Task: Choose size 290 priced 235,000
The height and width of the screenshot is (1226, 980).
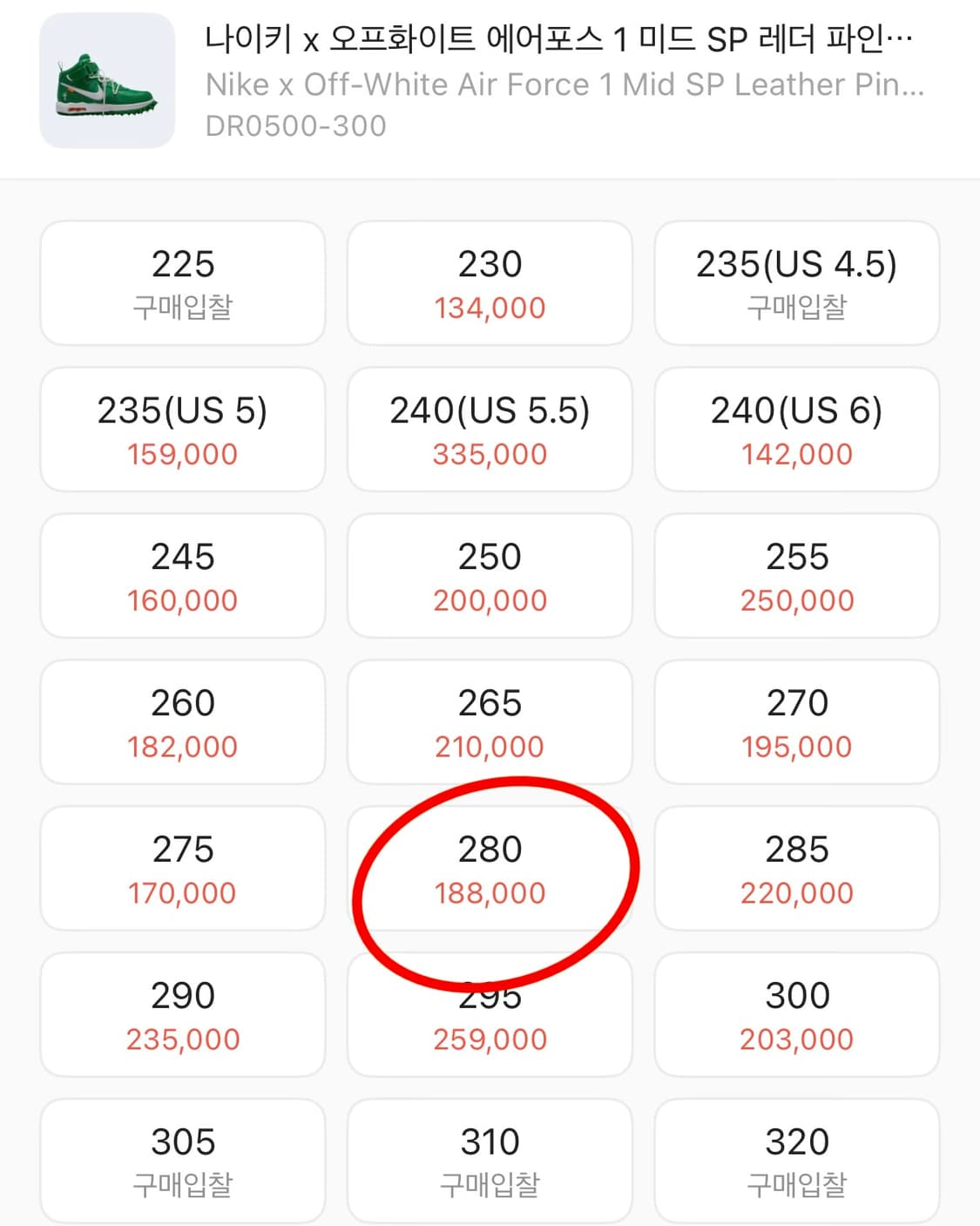Action: pyautogui.click(x=181, y=1014)
